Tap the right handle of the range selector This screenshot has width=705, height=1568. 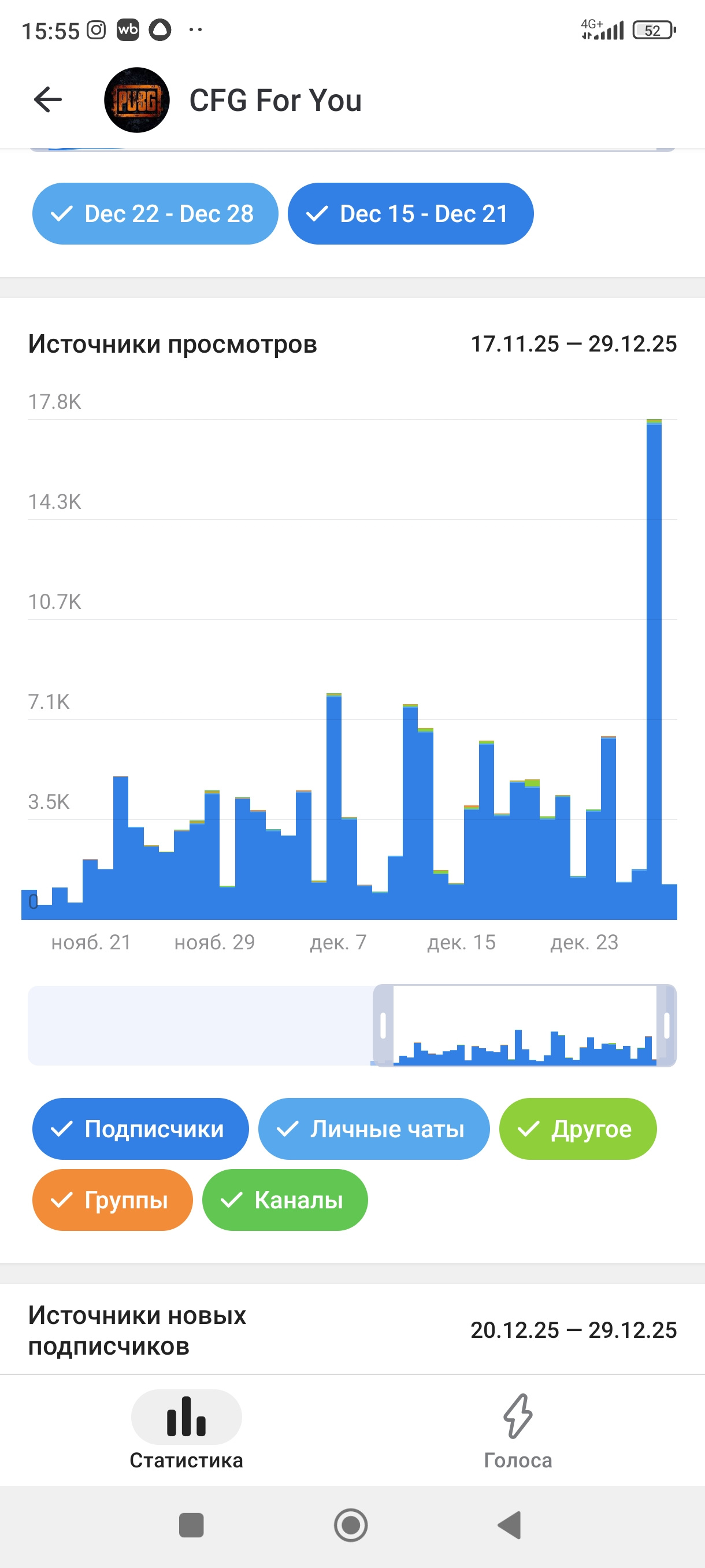click(x=667, y=1025)
